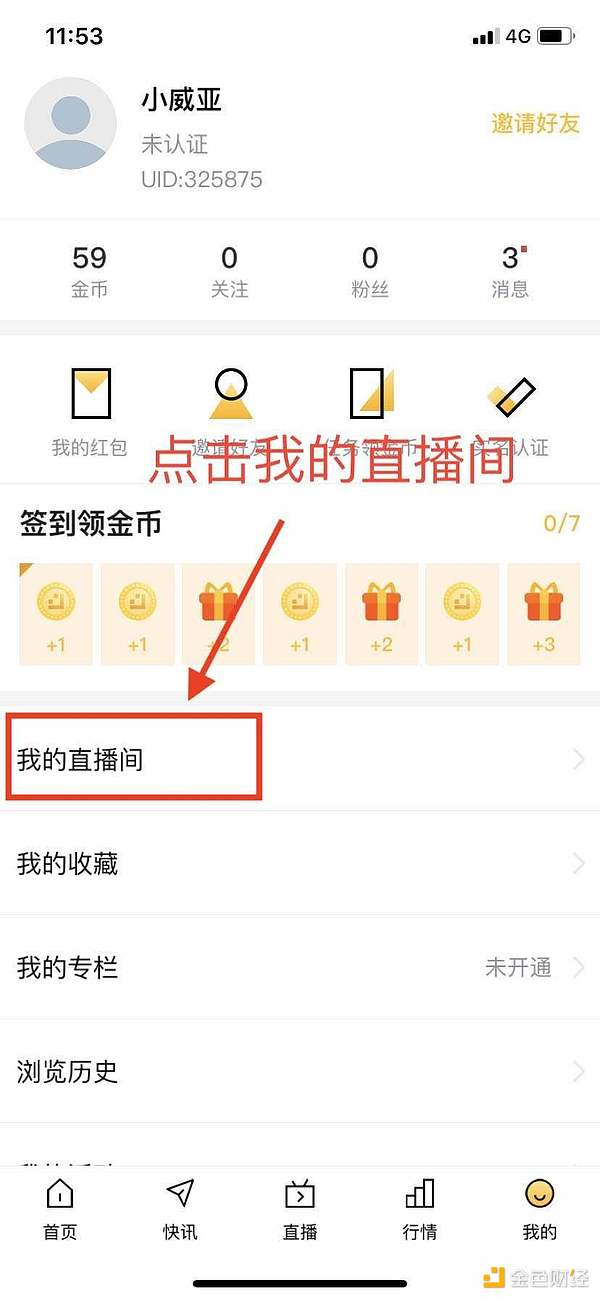This screenshot has width=600, height=1299.
Task: Switch to 快讯 tab
Action: 180,1208
